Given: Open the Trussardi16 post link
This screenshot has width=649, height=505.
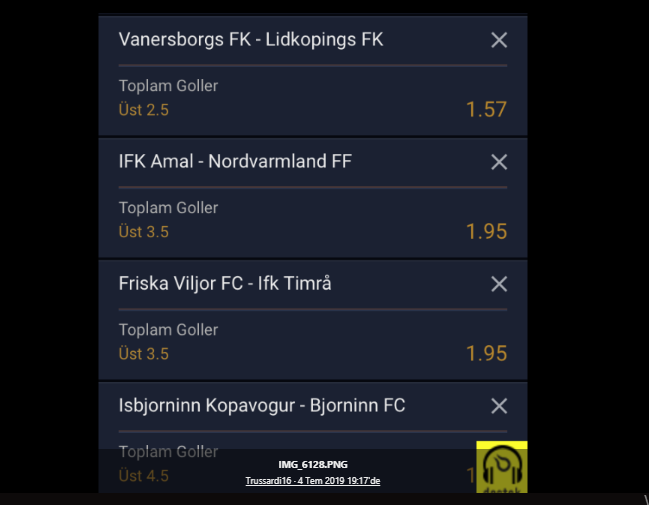Looking at the screenshot, I should point(312,481).
